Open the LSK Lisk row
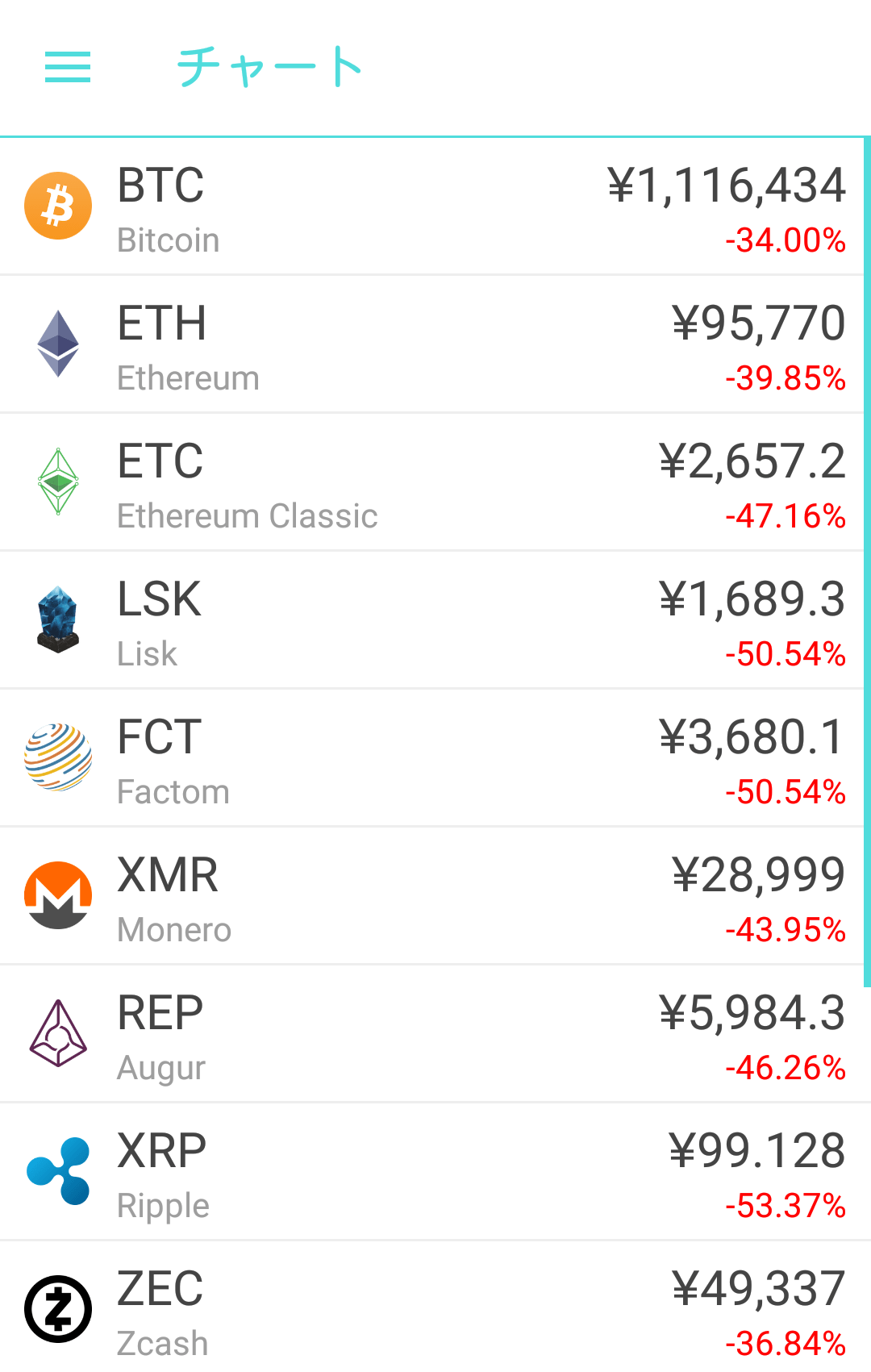The width and height of the screenshot is (871, 1372). point(434,621)
